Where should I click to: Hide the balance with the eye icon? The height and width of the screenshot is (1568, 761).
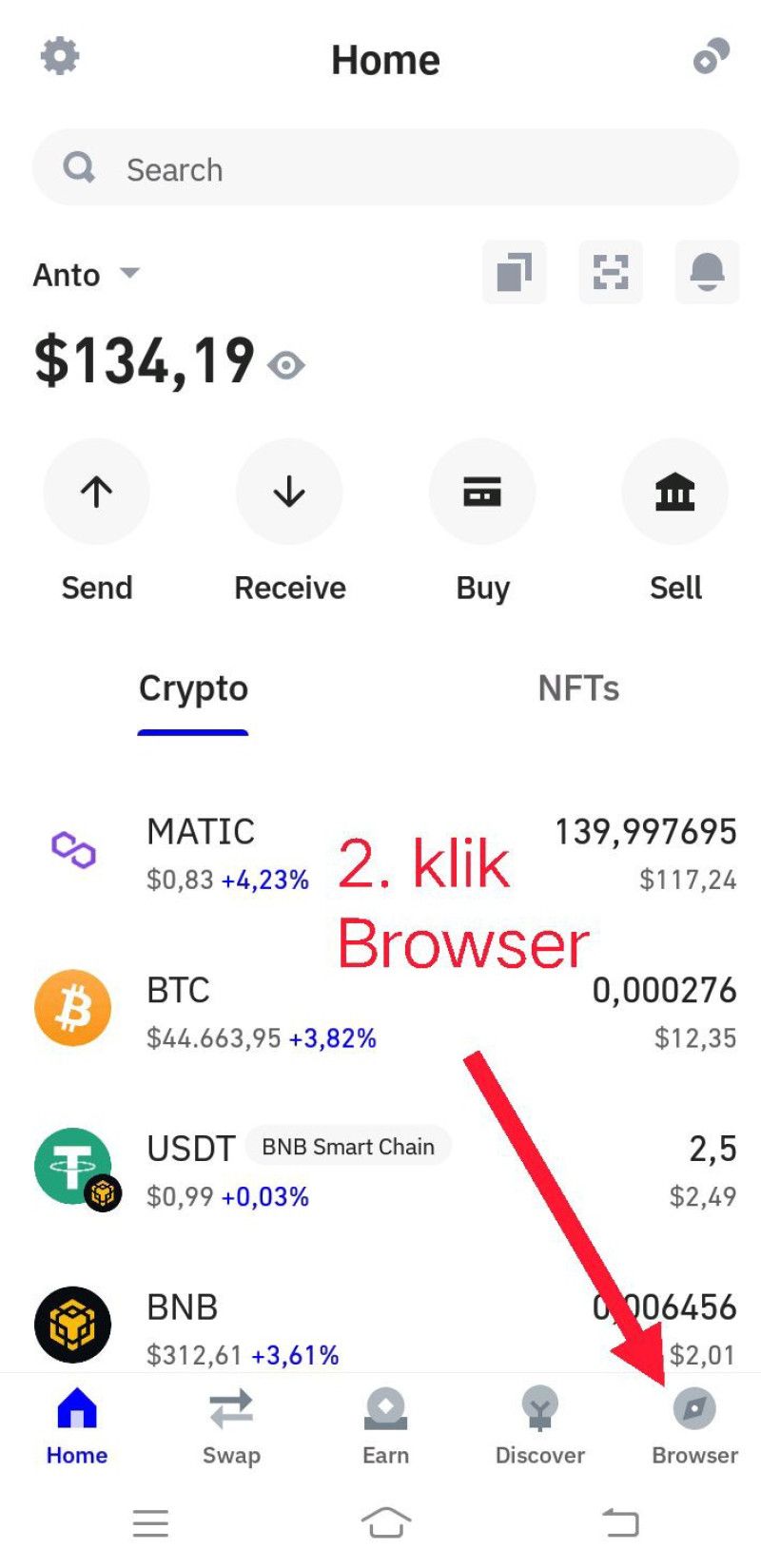[x=286, y=365]
